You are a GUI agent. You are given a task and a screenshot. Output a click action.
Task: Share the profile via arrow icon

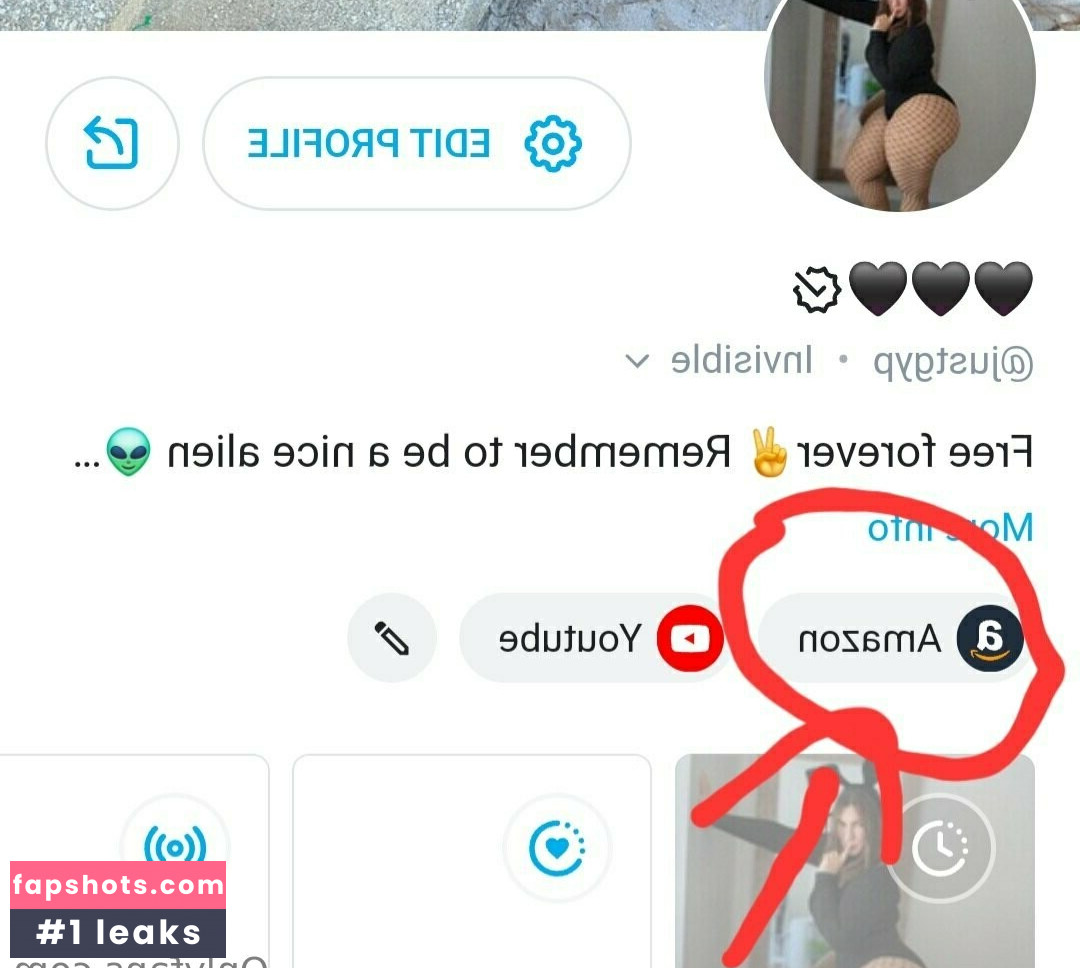tap(111, 144)
